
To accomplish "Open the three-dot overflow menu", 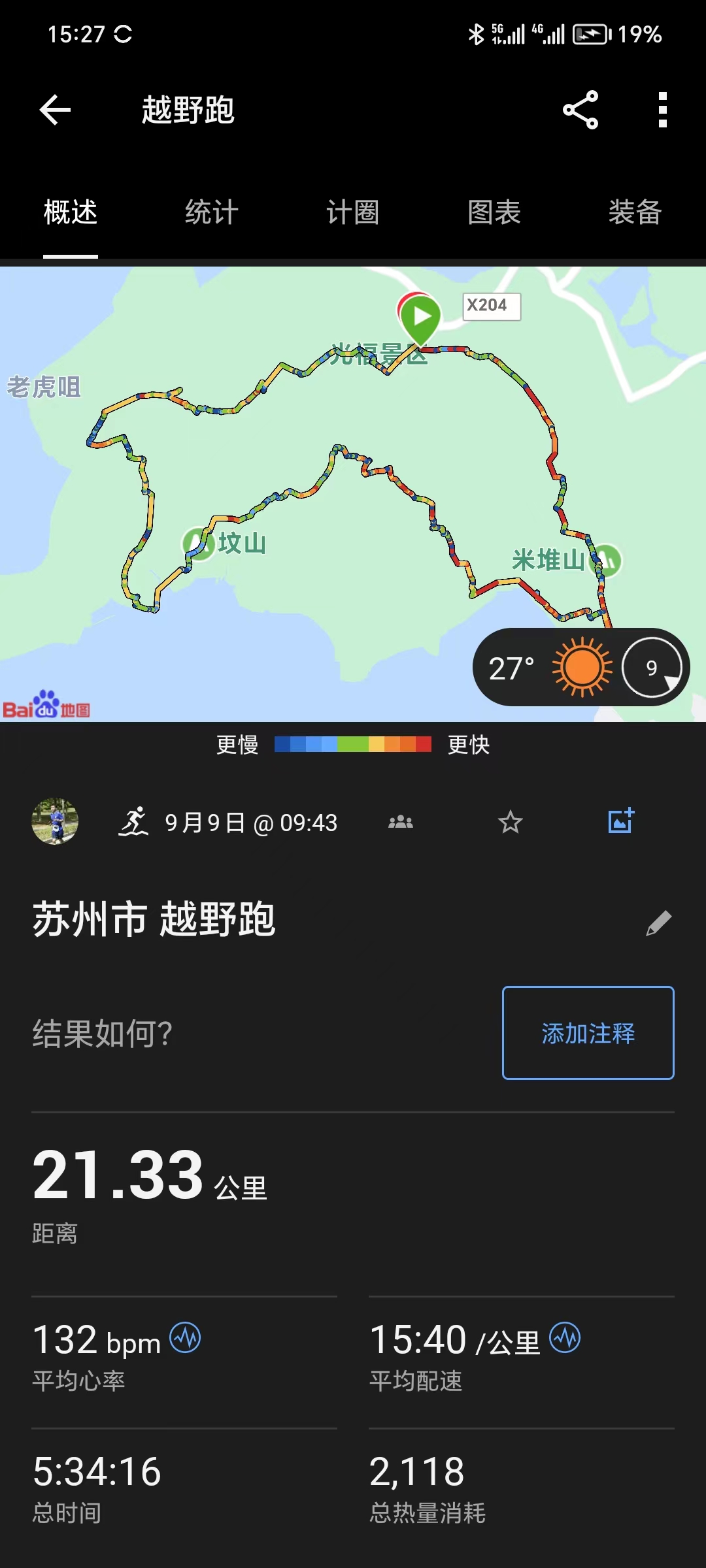I will pos(662,109).
